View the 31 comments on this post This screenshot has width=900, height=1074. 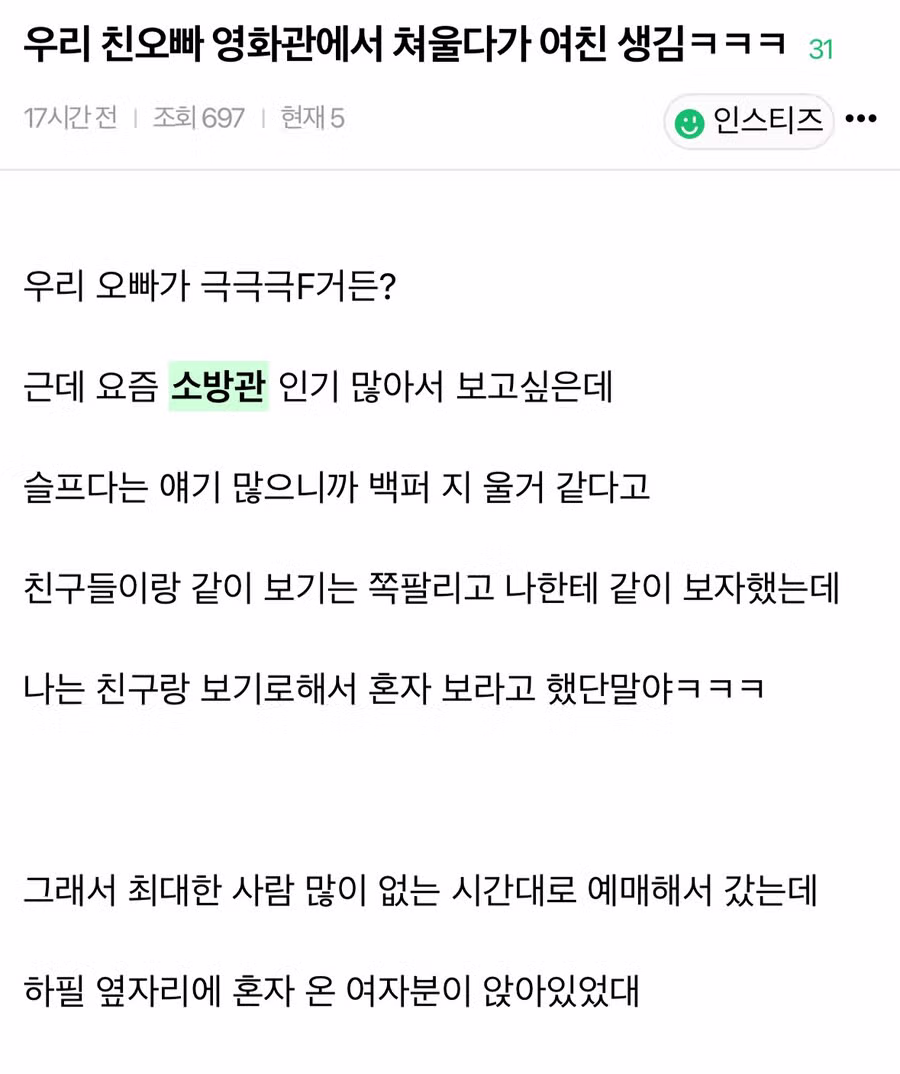tap(821, 50)
